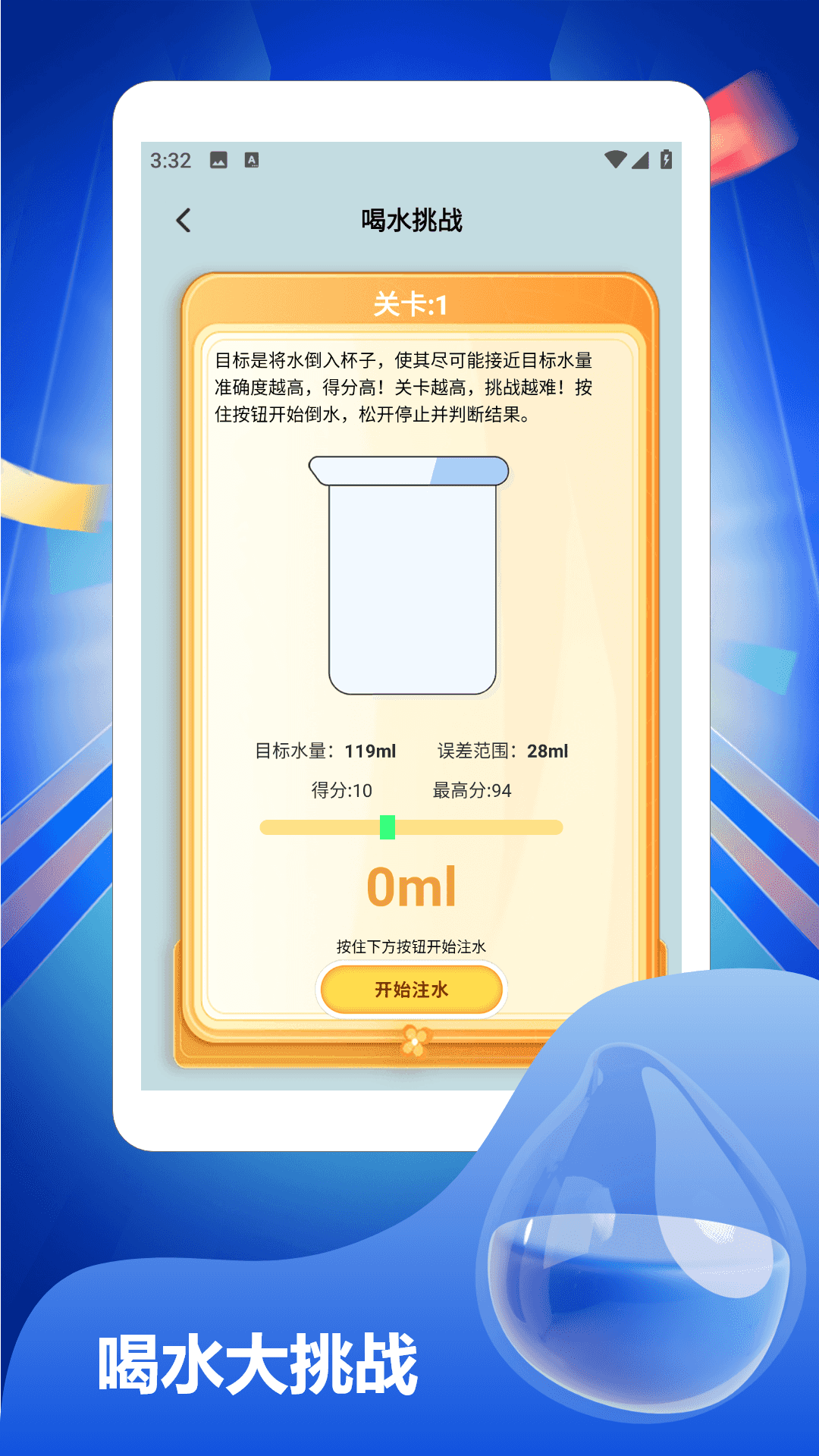Tap the large 0ml volume readout
The height and width of the screenshot is (1456, 819).
point(410,884)
